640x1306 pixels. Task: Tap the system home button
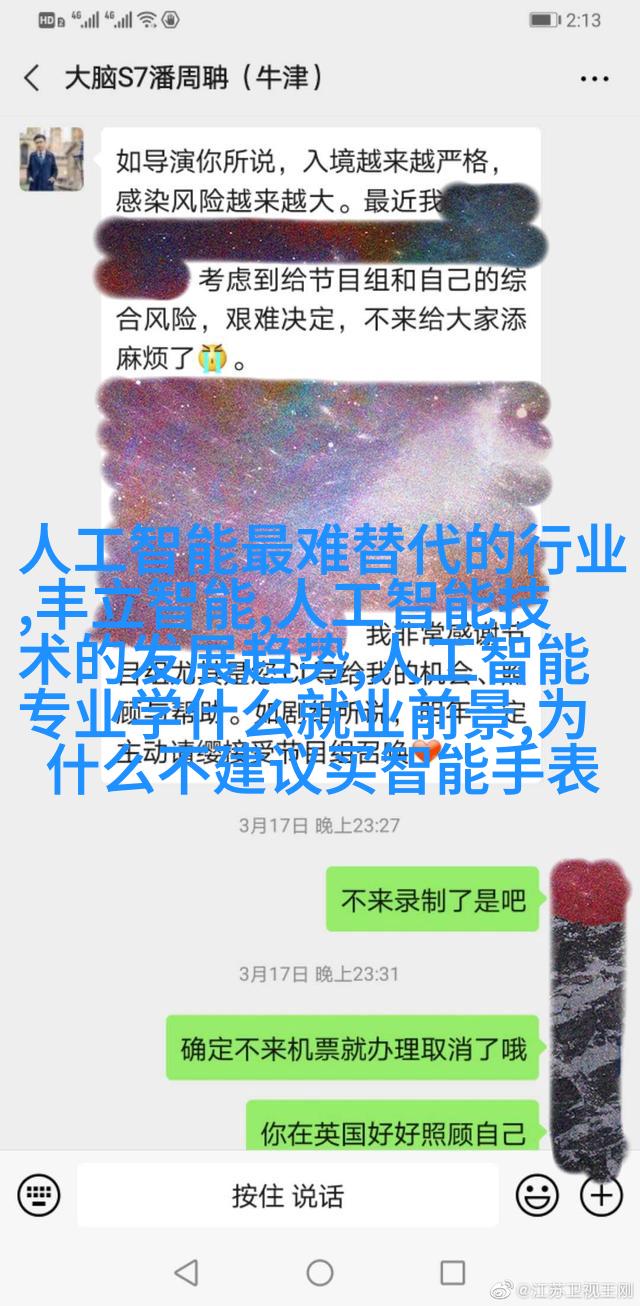[320, 1273]
